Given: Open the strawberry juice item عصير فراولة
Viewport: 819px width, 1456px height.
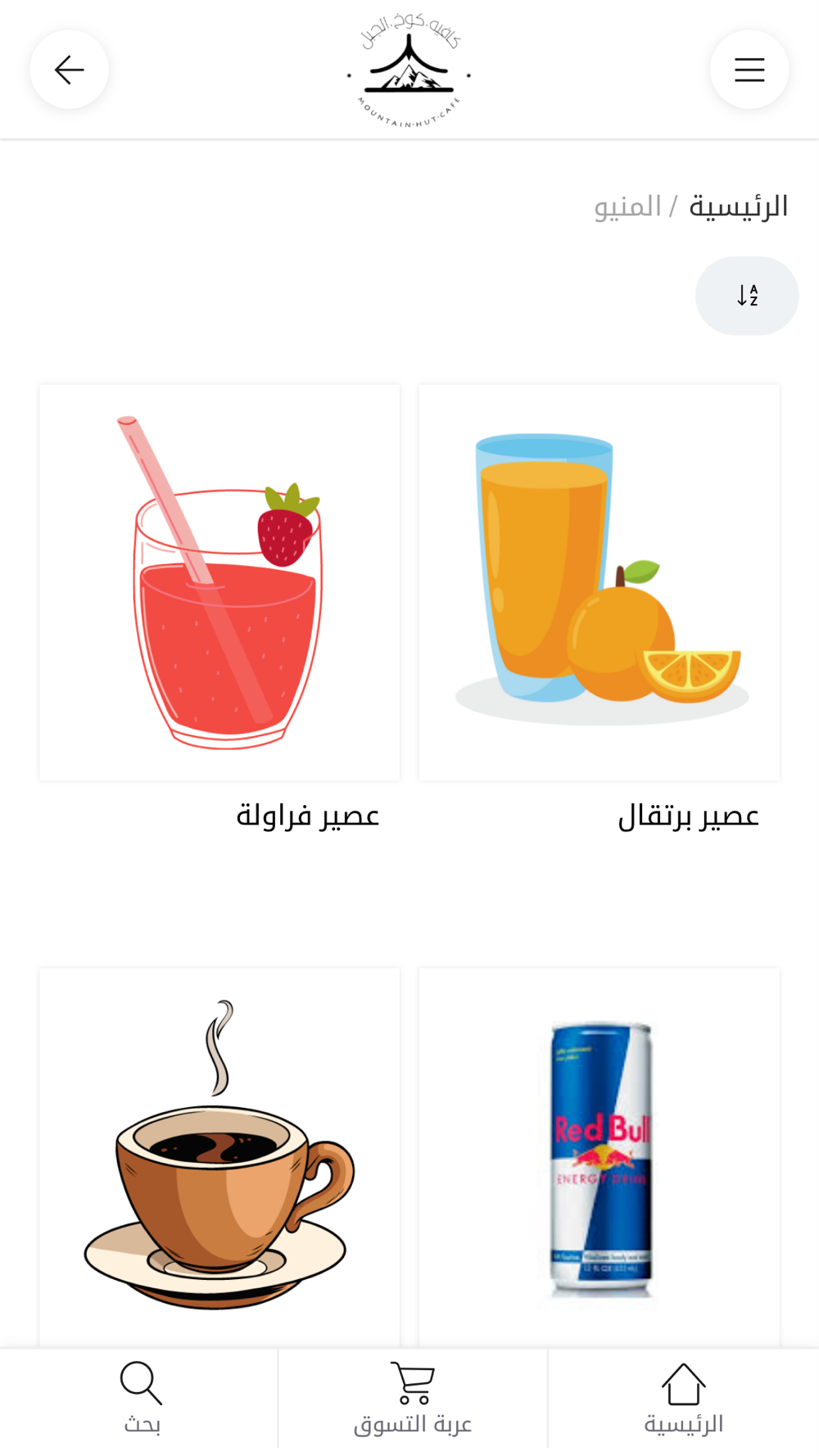Looking at the screenshot, I should pyautogui.click(x=219, y=582).
